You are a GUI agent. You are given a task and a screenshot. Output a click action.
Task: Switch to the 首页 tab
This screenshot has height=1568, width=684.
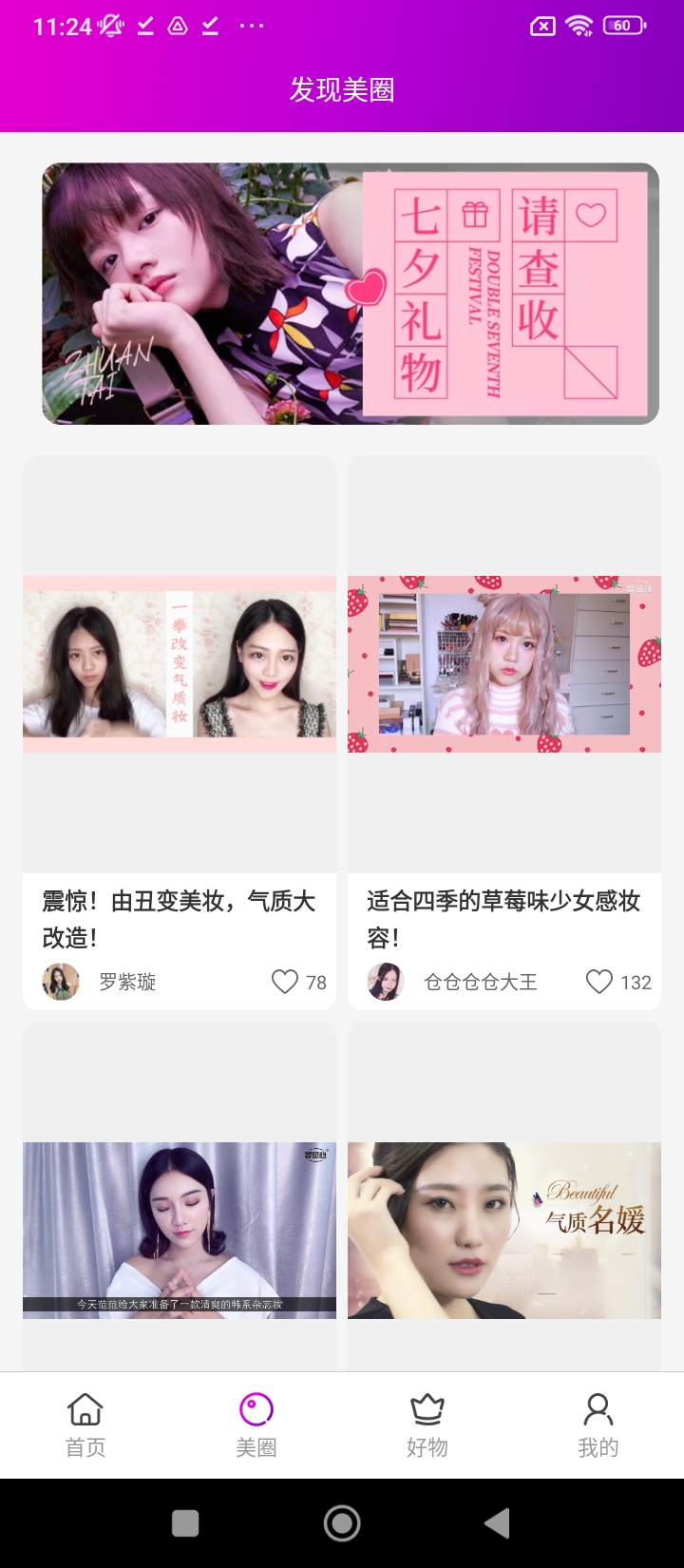click(85, 1425)
